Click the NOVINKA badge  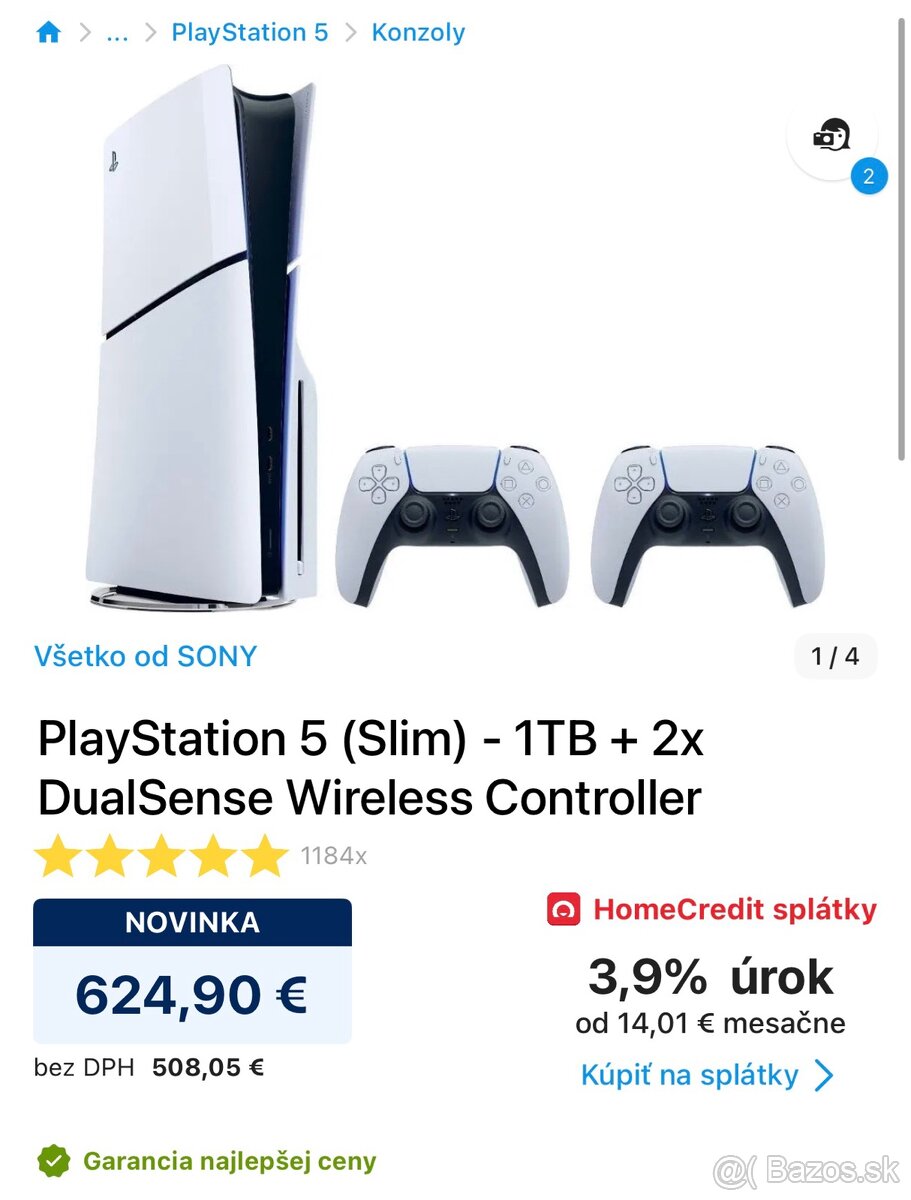pyautogui.click(x=192, y=922)
